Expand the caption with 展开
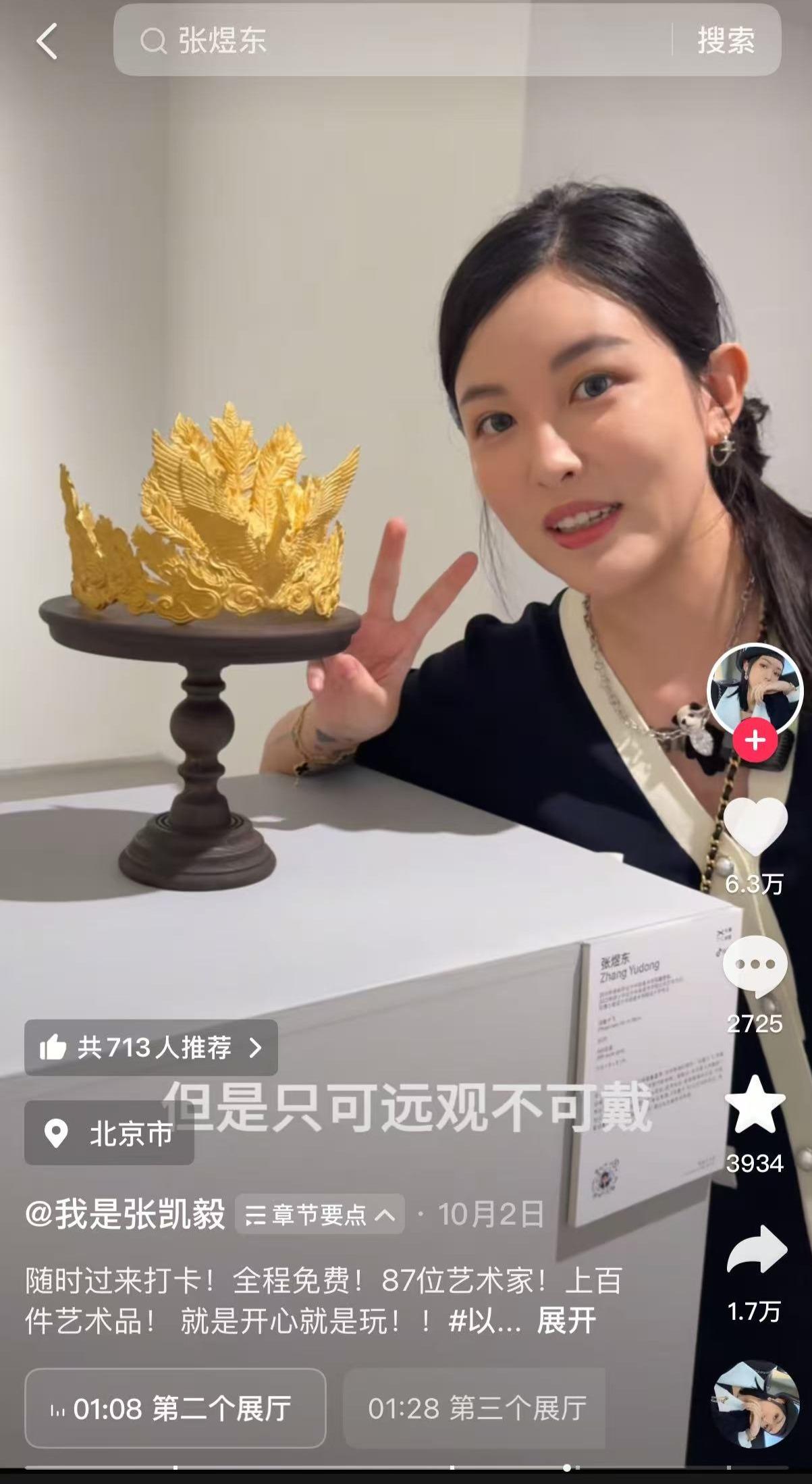This screenshot has height=1484, width=812. [566, 1321]
